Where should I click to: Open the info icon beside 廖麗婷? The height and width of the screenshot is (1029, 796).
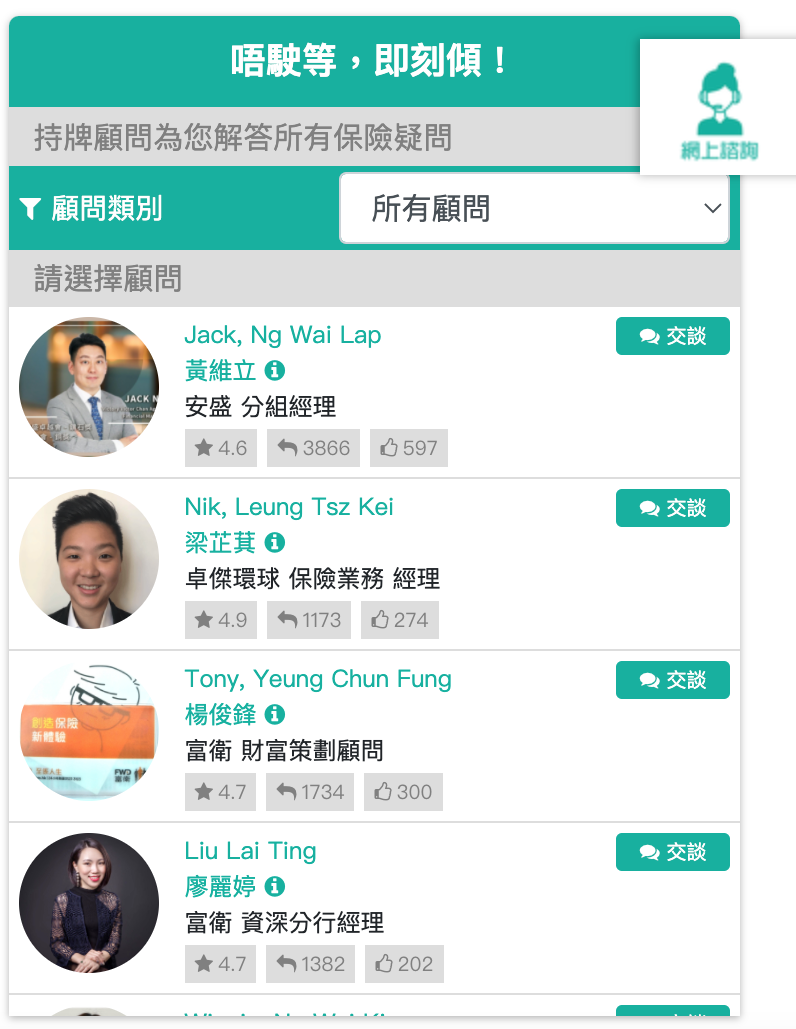click(x=275, y=886)
